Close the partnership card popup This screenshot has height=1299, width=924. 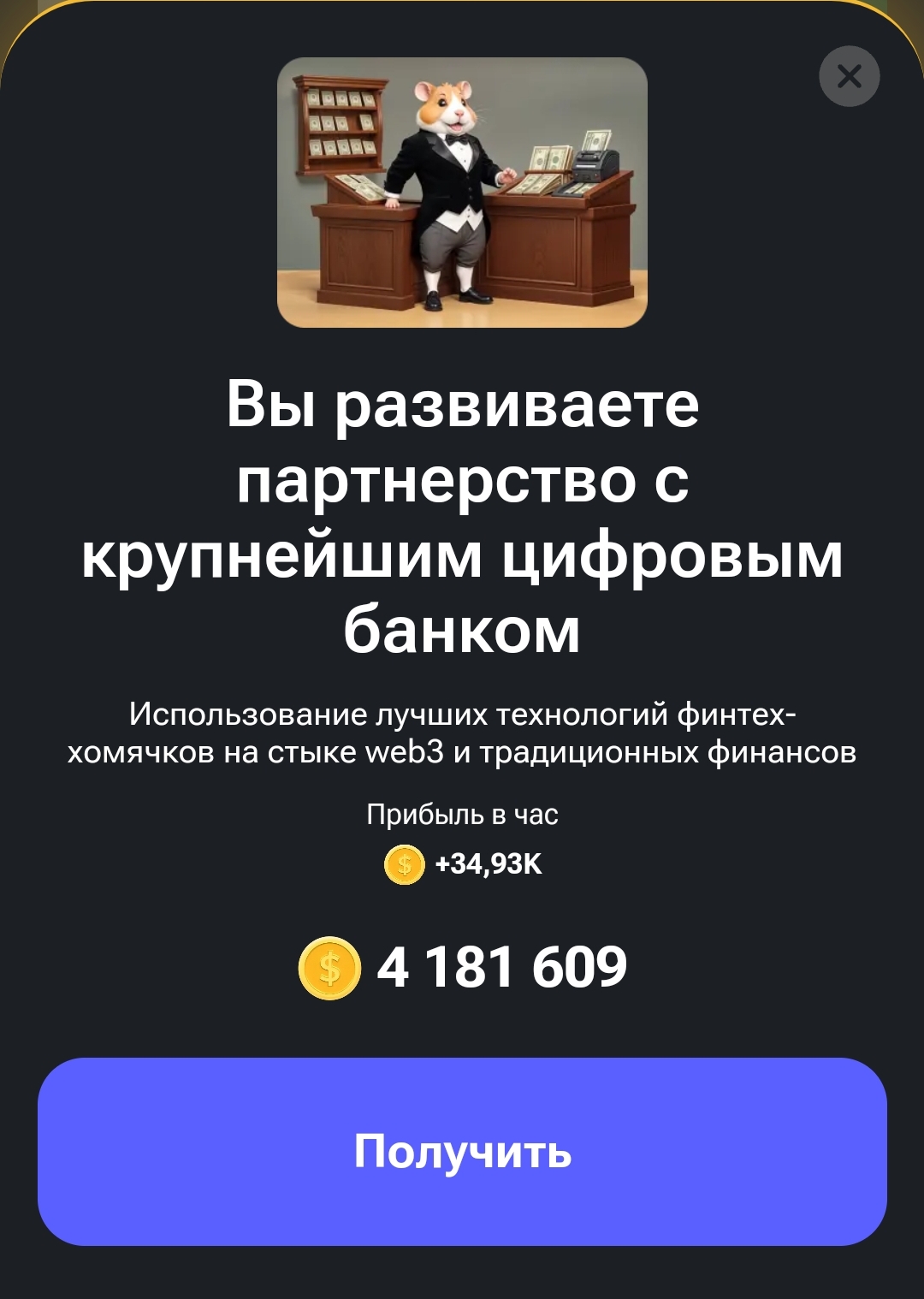849,77
